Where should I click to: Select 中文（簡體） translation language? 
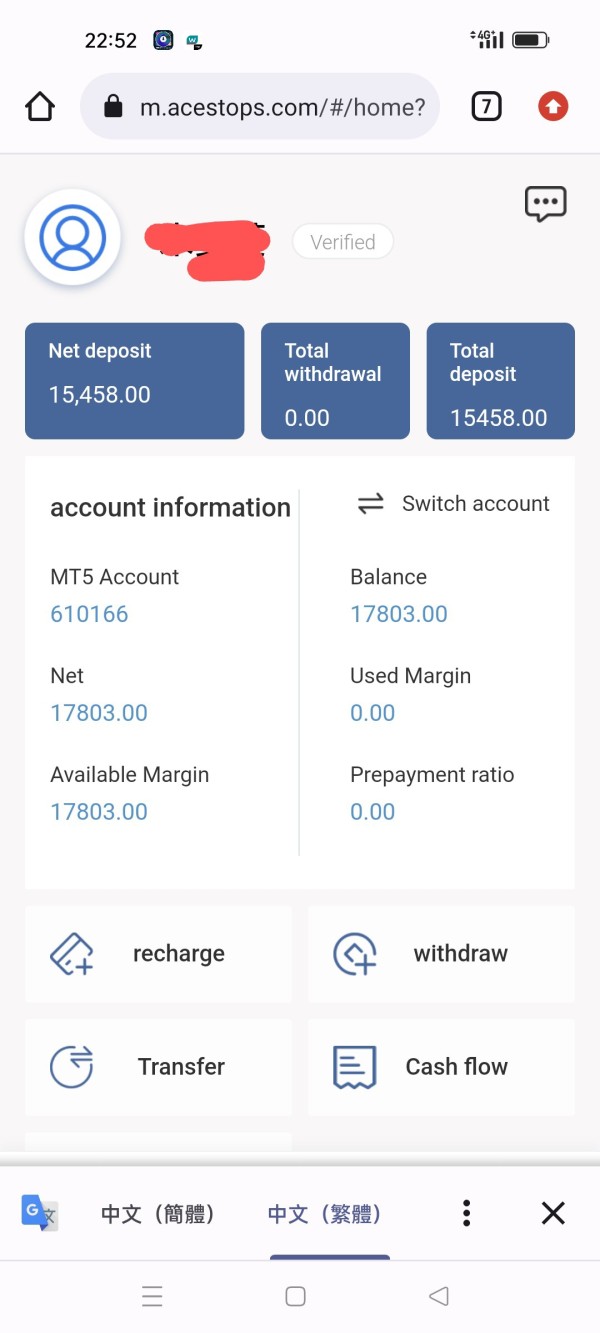pos(158,1214)
